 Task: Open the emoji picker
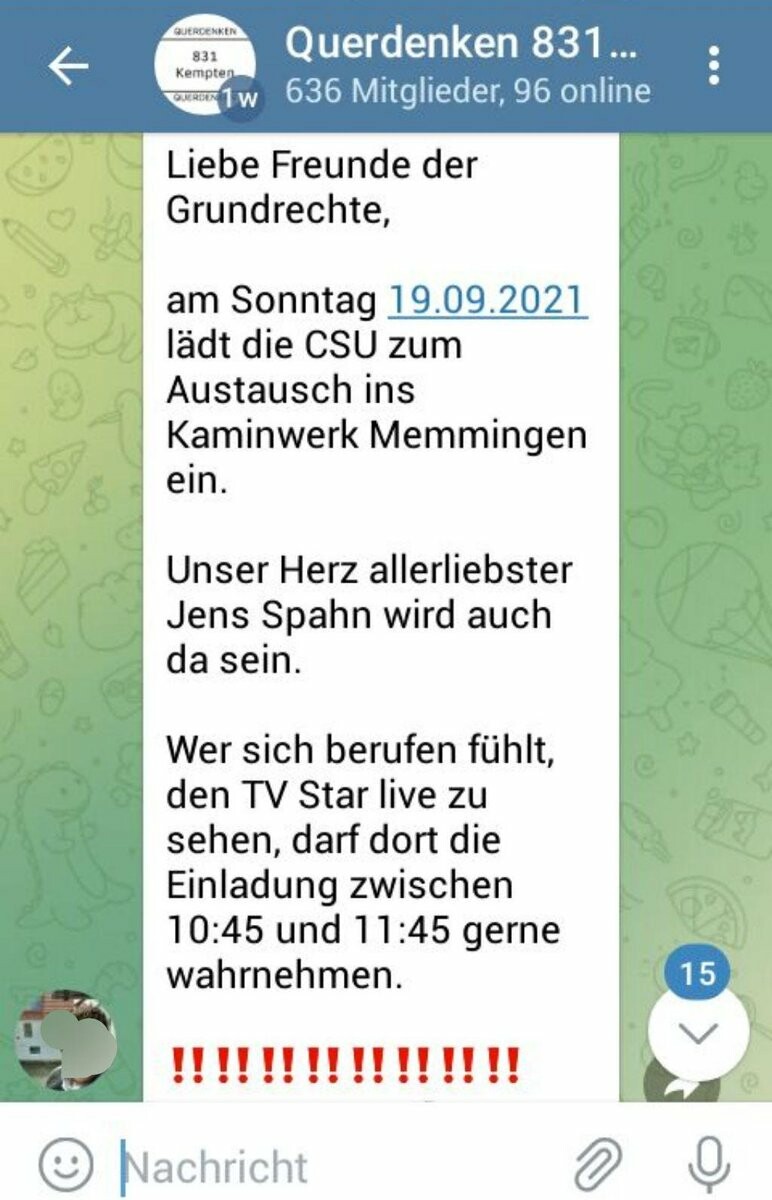(66, 1165)
